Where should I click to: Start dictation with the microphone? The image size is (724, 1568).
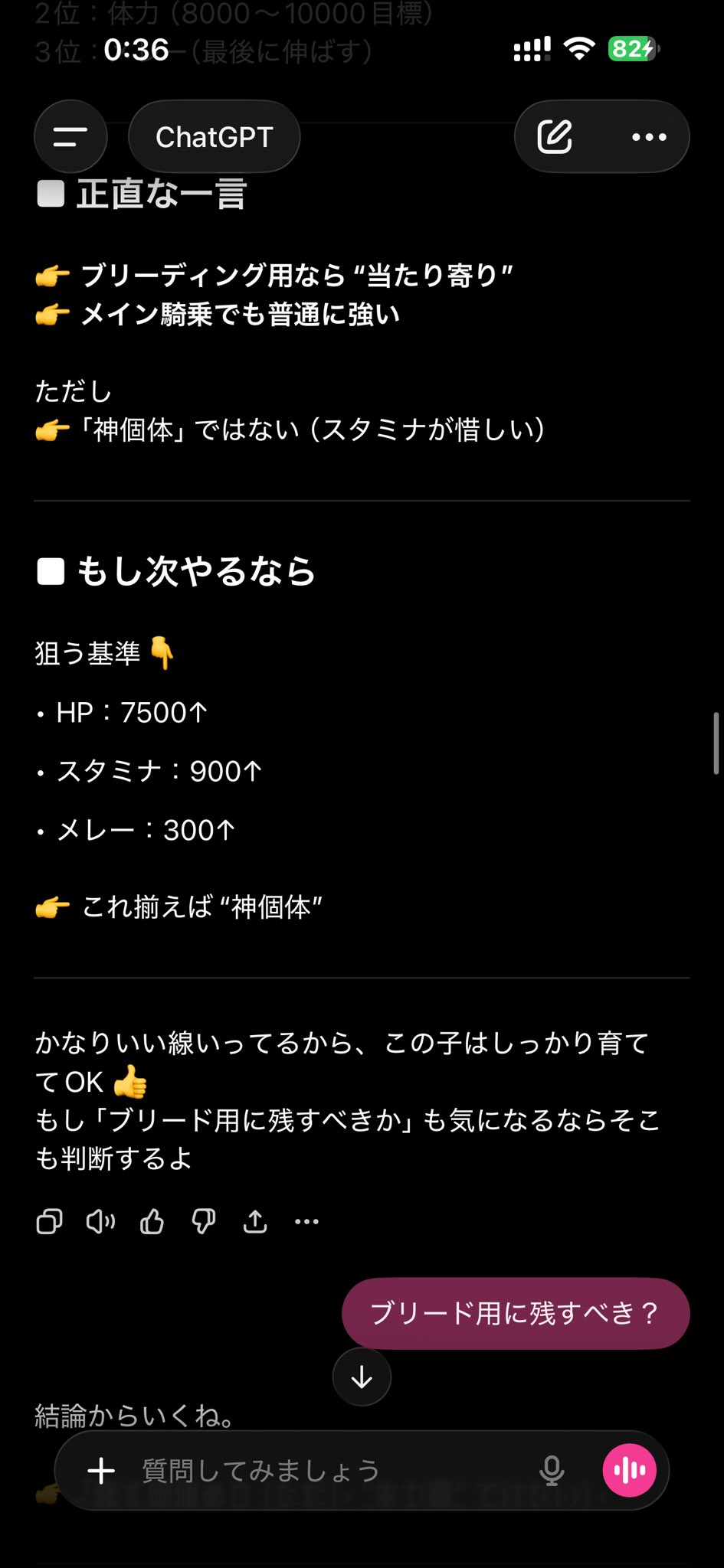pyautogui.click(x=552, y=1470)
